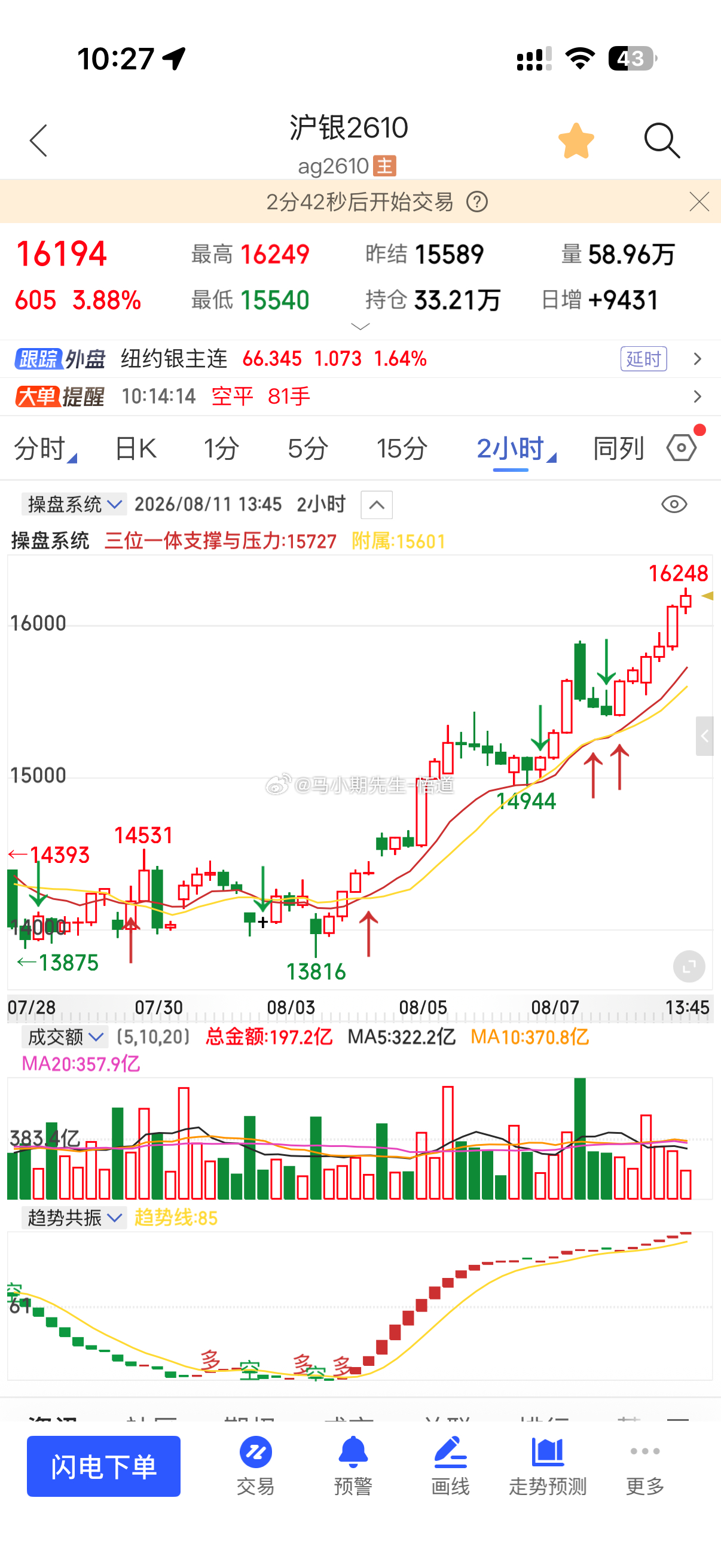Image resolution: width=721 pixels, height=1568 pixels.
Task: Switch to the 日K chart tab
Action: coord(136,449)
